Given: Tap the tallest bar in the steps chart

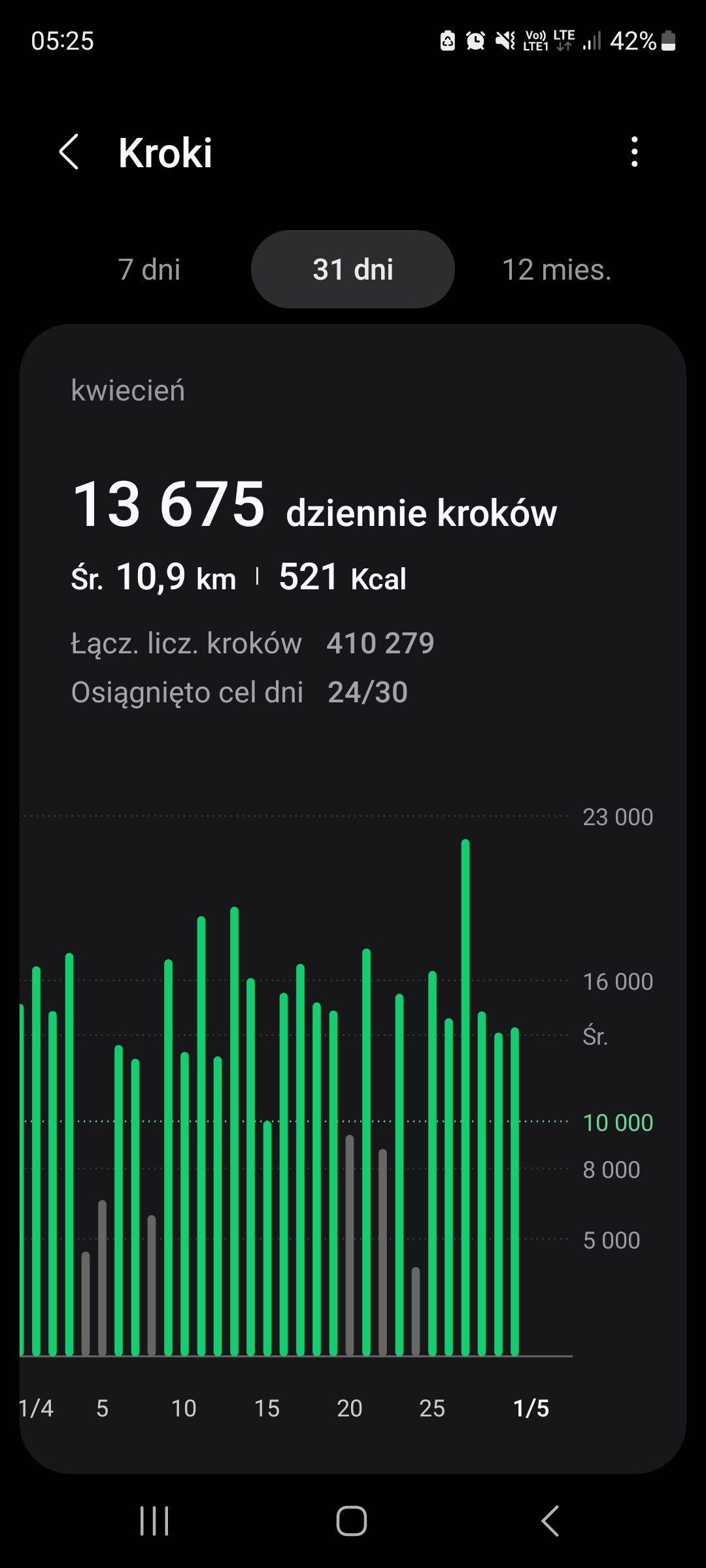Looking at the screenshot, I should click(465, 1098).
